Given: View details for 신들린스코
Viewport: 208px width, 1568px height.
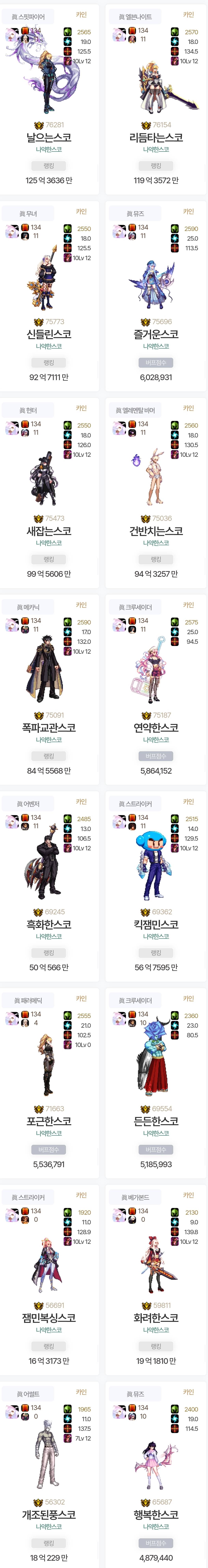Looking at the screenshot, I should pyautogui.click(x=49, y=334).
